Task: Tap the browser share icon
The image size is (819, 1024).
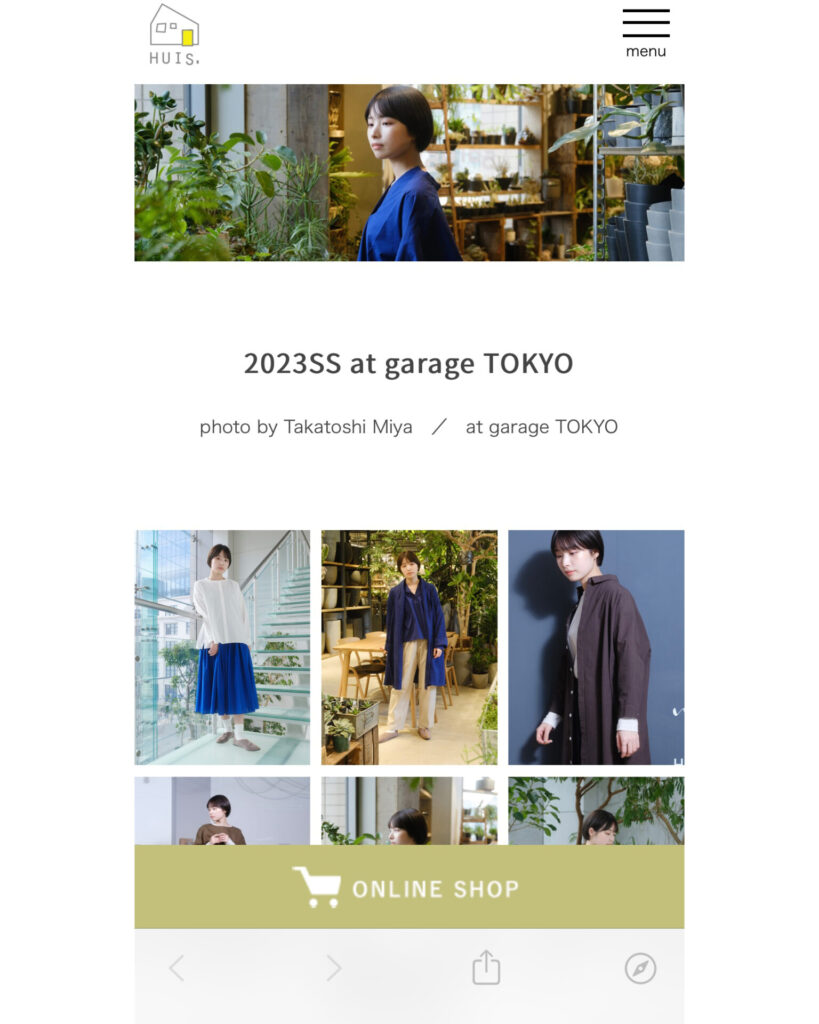Action: click(486, 967)
